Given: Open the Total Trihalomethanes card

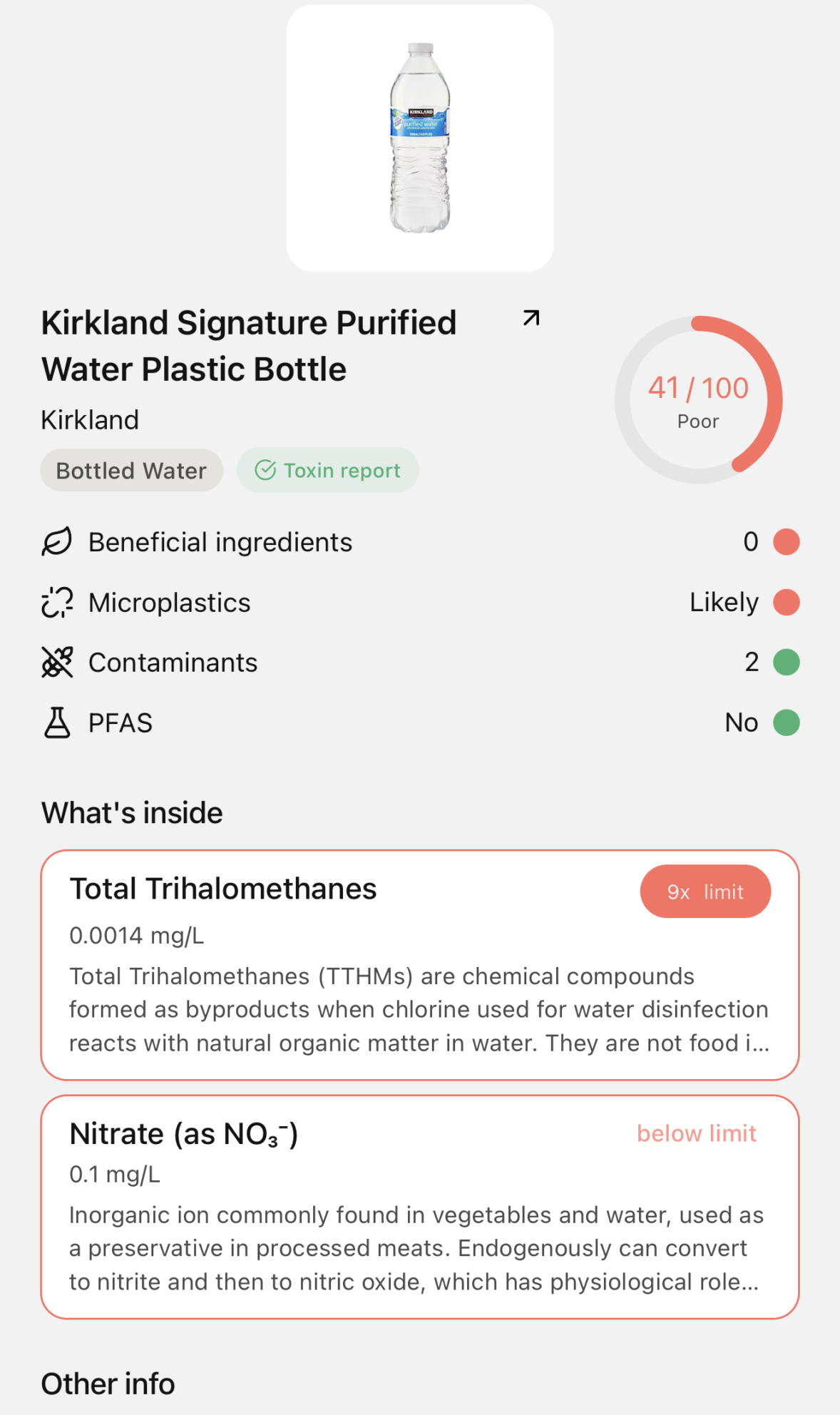Looking at the screenshot, I should pos(419,964).
